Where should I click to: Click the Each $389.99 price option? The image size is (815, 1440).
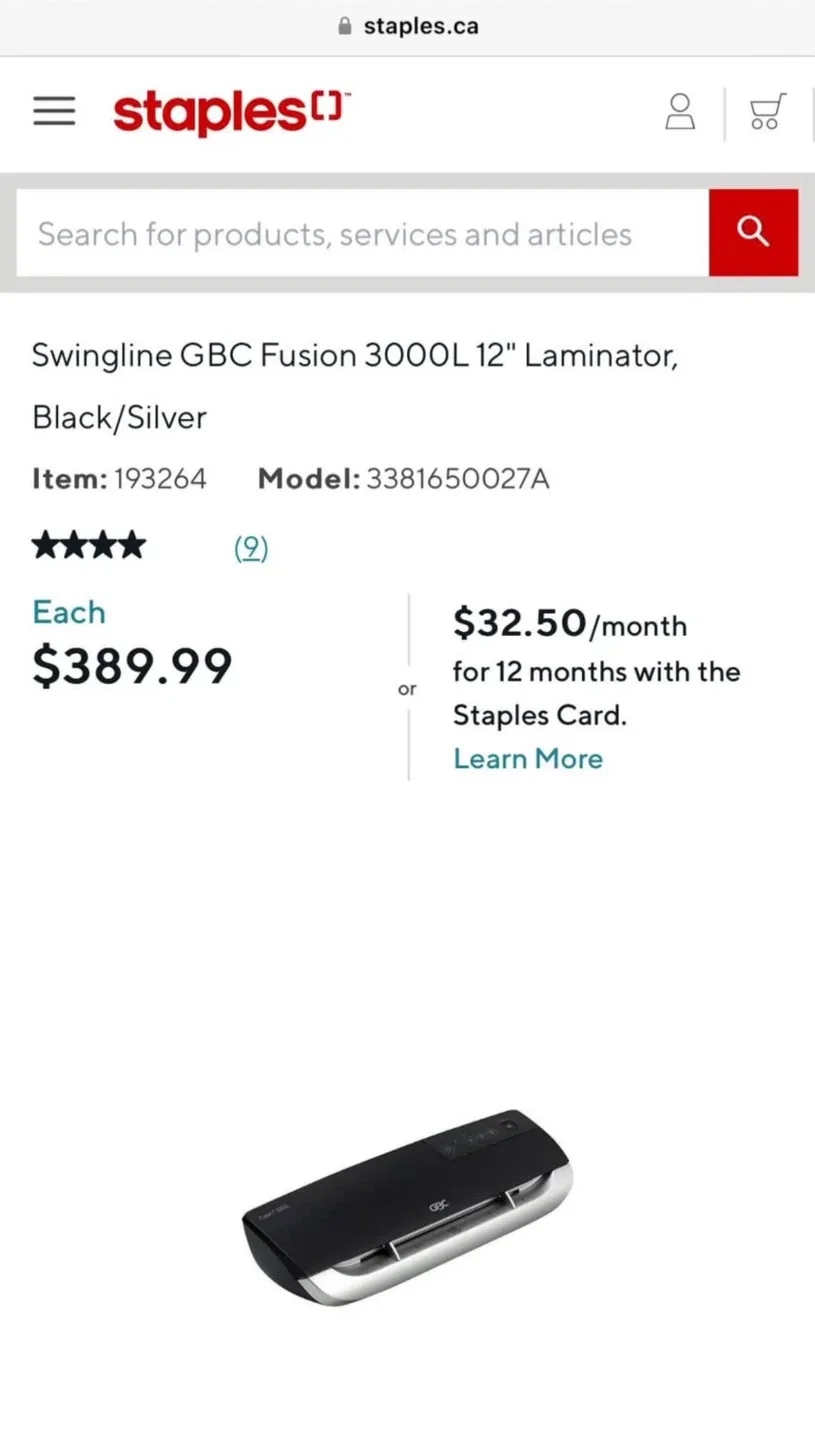[x=133, y=663]
